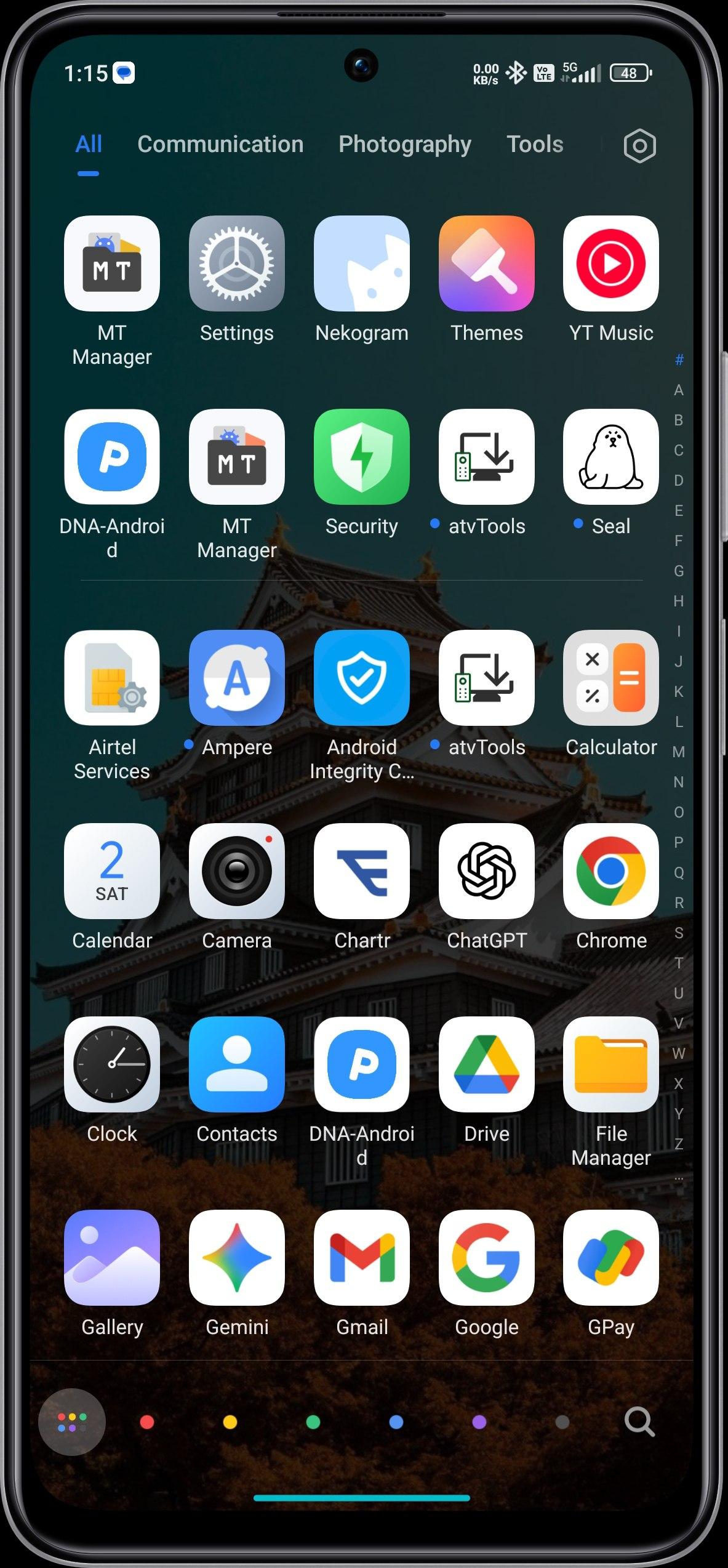Open the Security app
This screenshot has height=1568, width=728.
(x=362, y=457)
